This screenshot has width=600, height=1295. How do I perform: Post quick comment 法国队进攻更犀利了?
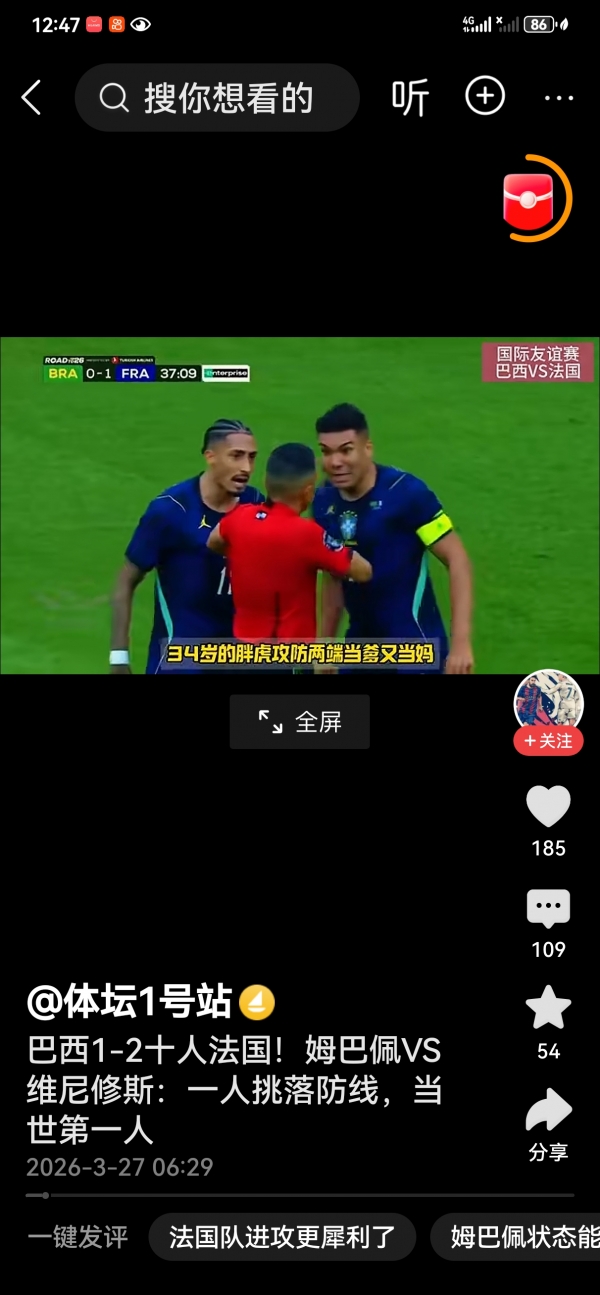tap(283, 1237)
